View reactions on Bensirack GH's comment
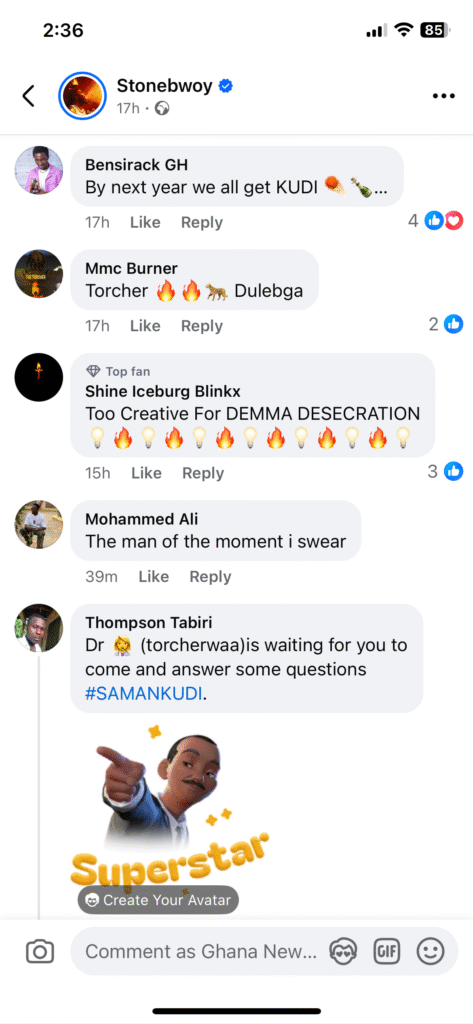The height and width of the screenshot is (1024, 473). [x=436, y=221]
